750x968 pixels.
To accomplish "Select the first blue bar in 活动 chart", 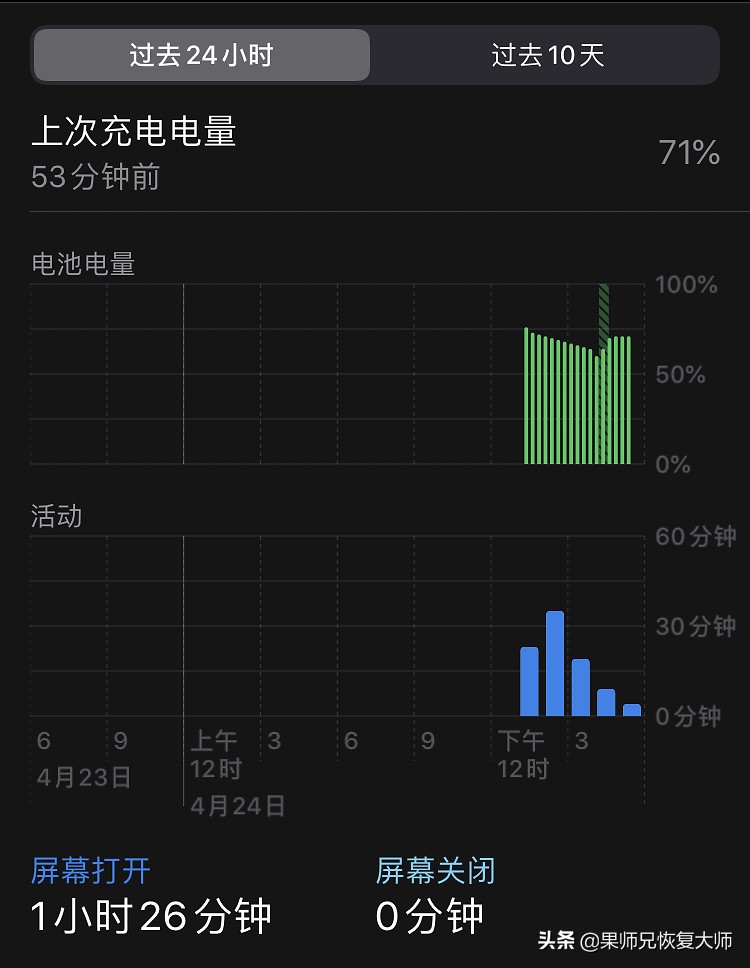I will pos(529,680).
